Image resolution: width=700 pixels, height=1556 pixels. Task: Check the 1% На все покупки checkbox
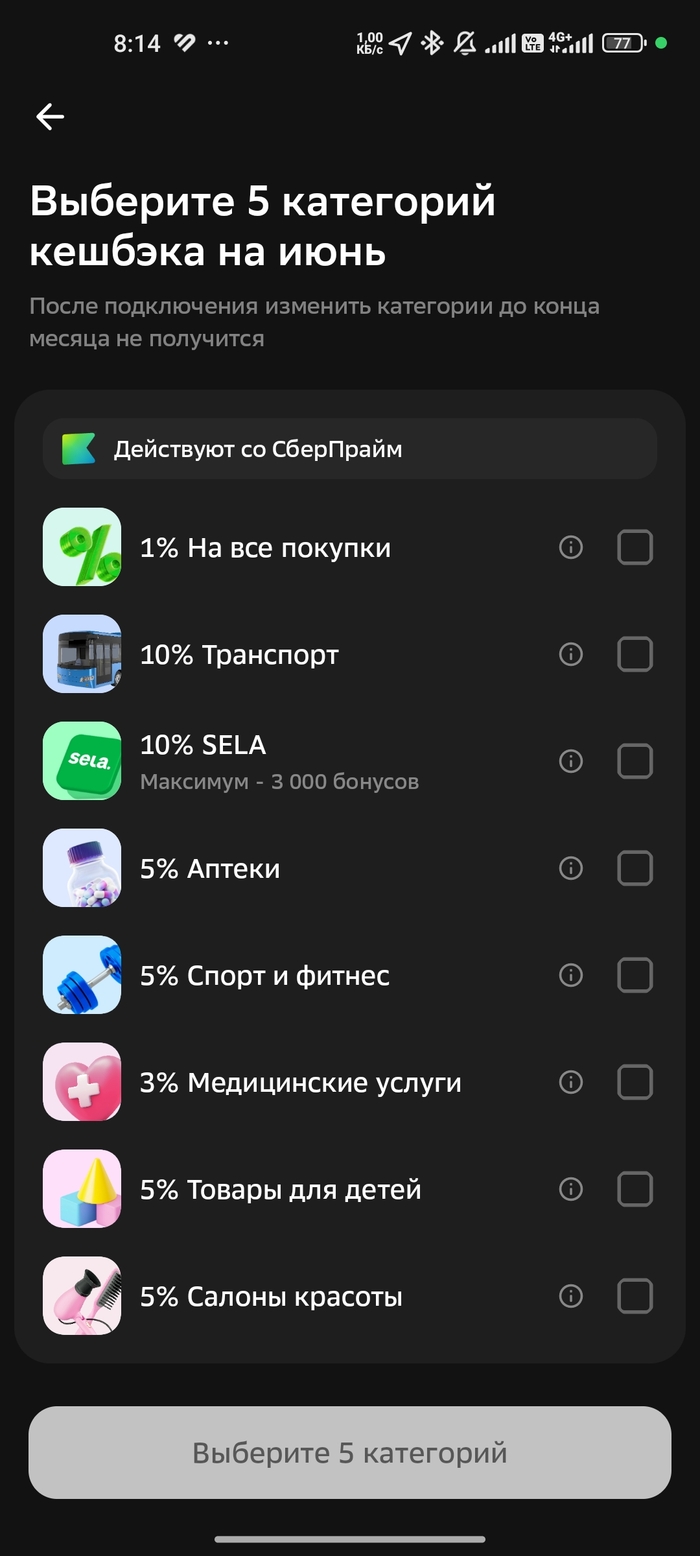pyautogui.click(x=635, y=548)
